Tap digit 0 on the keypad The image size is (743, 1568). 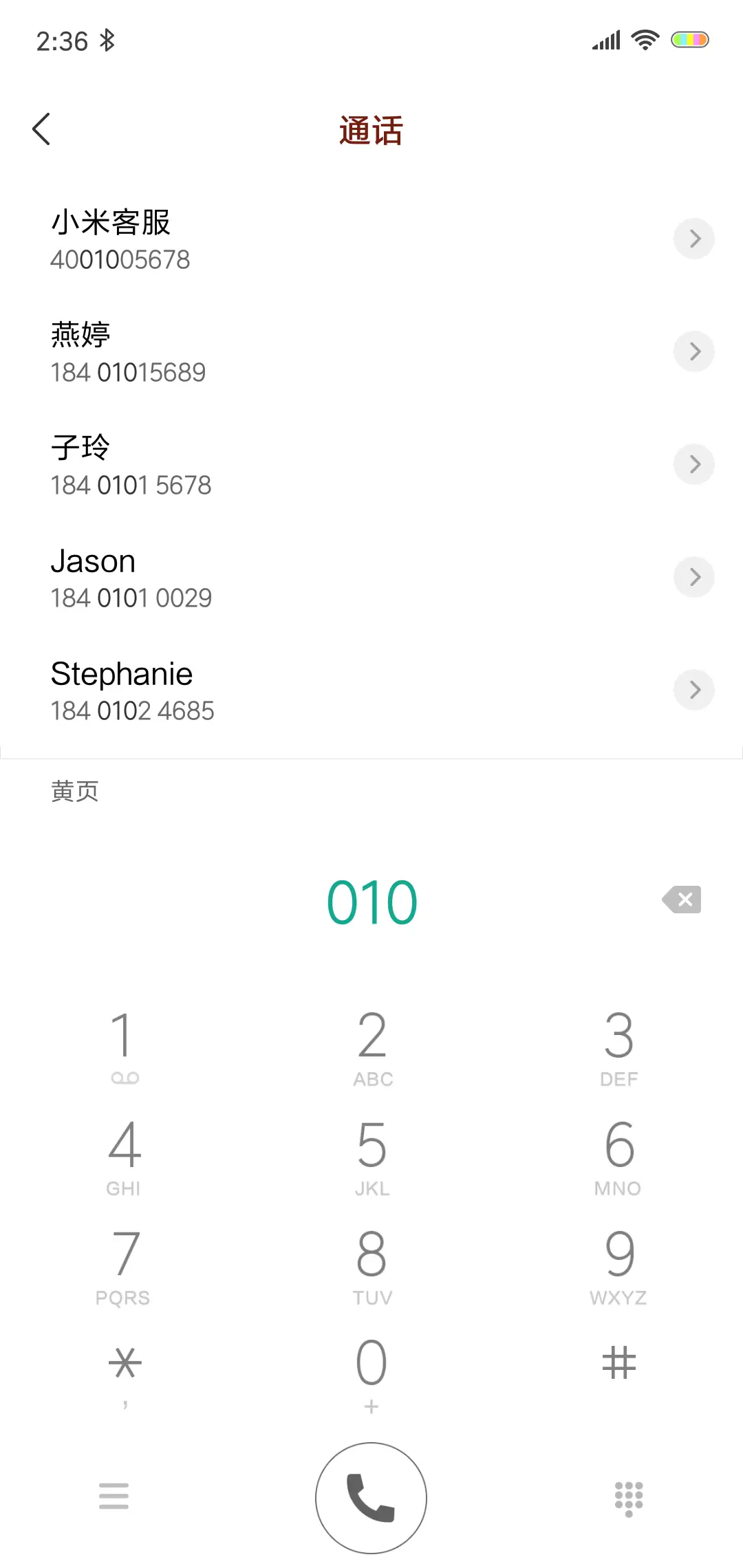(x=371, y=1364)
